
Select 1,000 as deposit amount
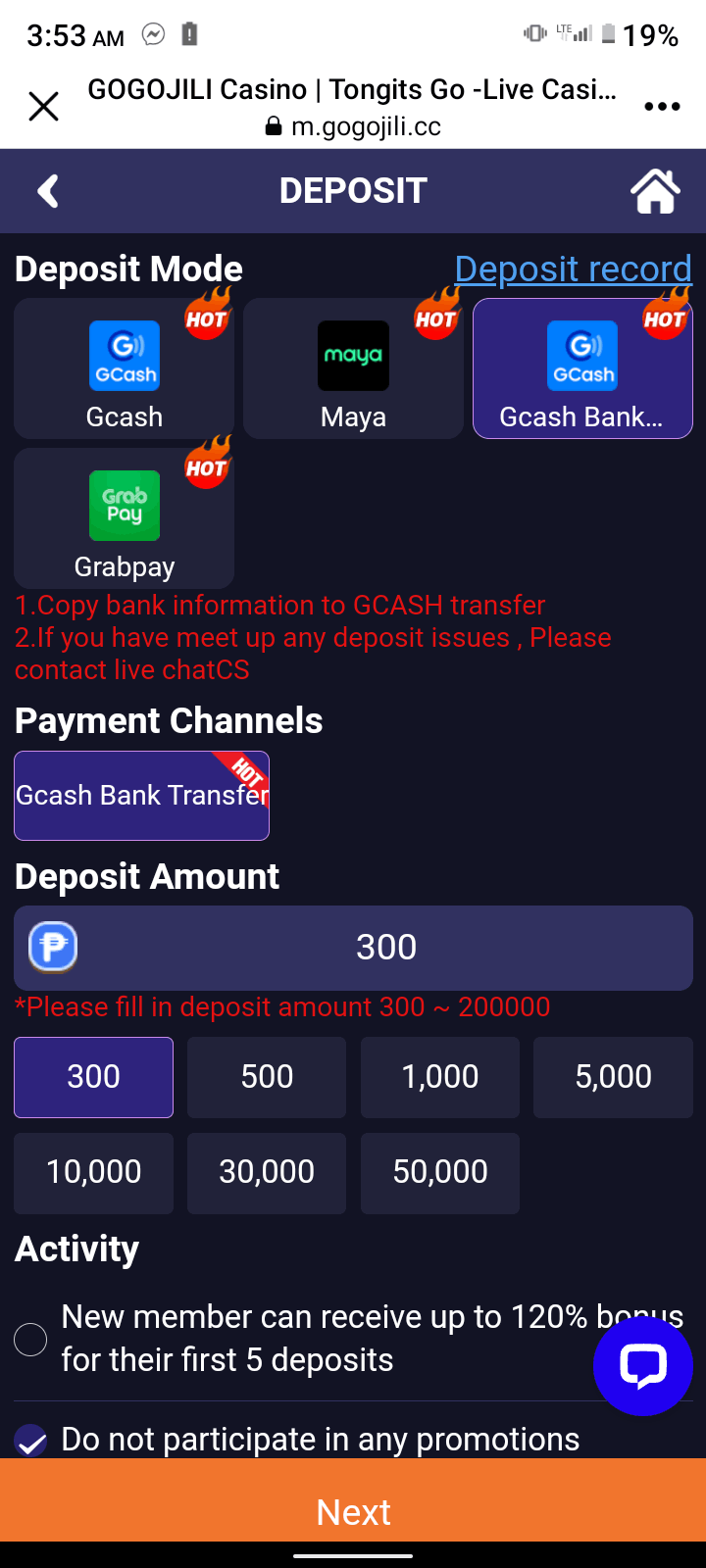click(x=440, y=1077)
